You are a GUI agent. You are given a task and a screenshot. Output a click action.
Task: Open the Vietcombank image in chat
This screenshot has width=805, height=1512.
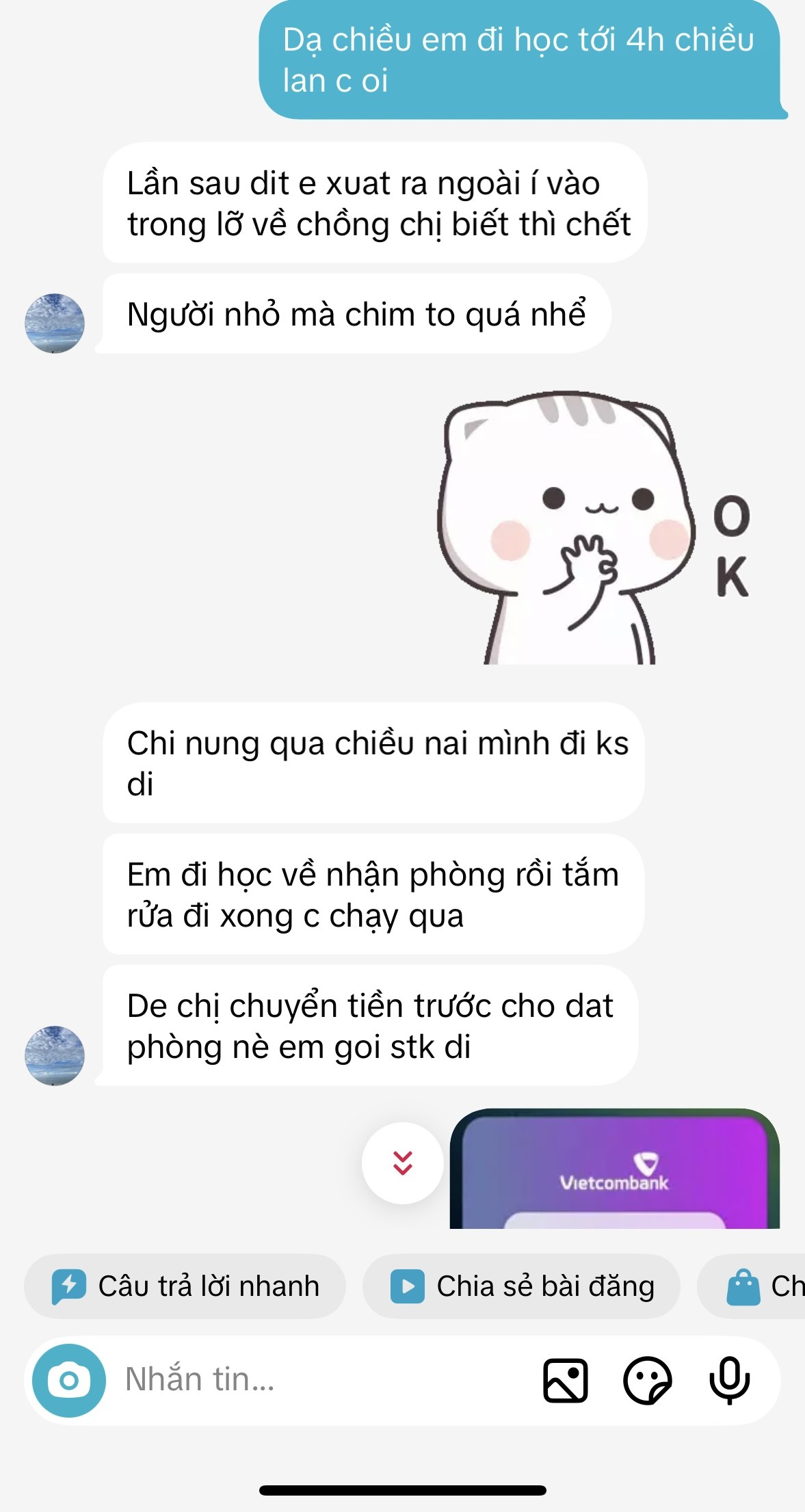[x=614, y=1171]
